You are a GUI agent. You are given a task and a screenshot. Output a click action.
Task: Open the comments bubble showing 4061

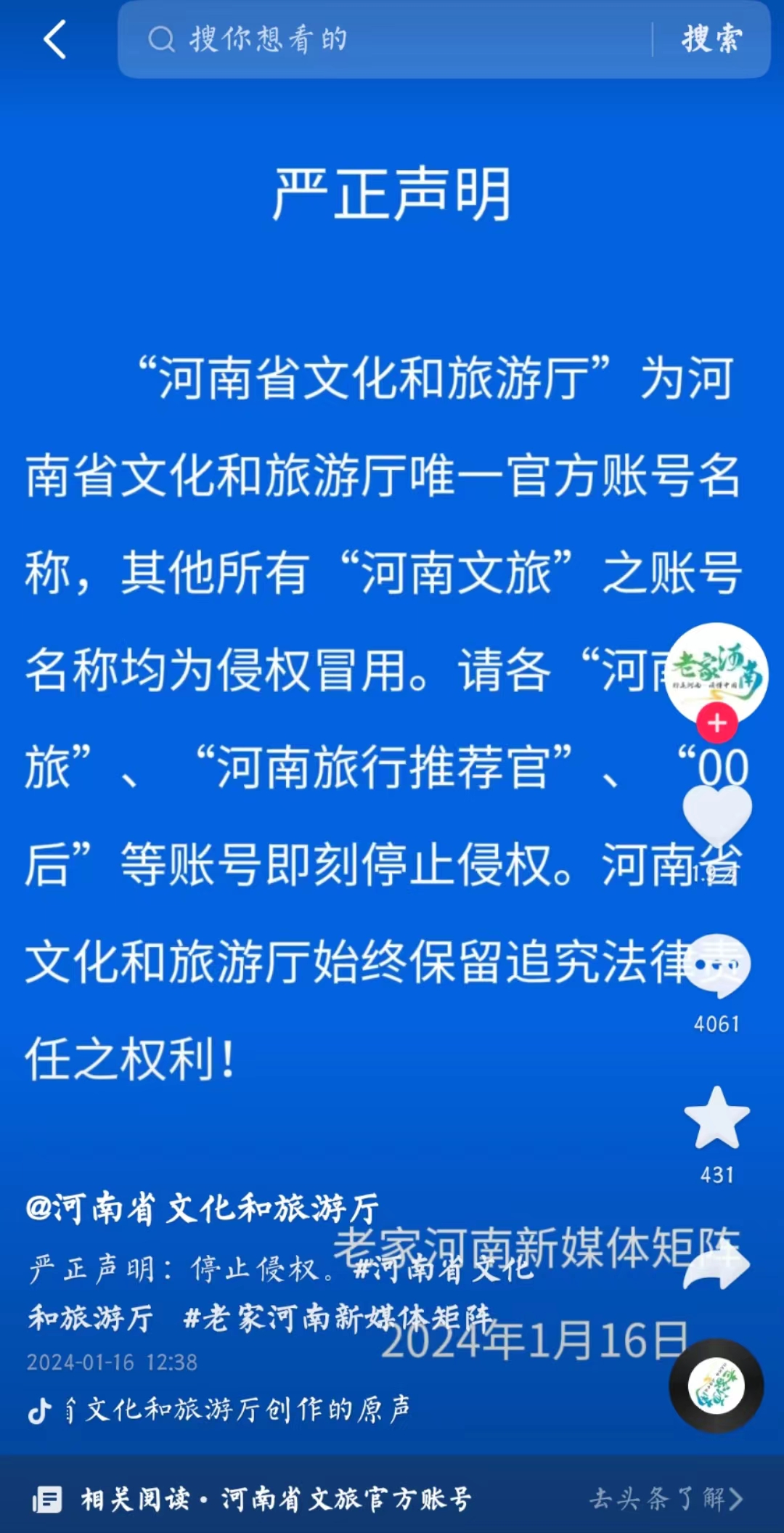click(x=716, y=967)
